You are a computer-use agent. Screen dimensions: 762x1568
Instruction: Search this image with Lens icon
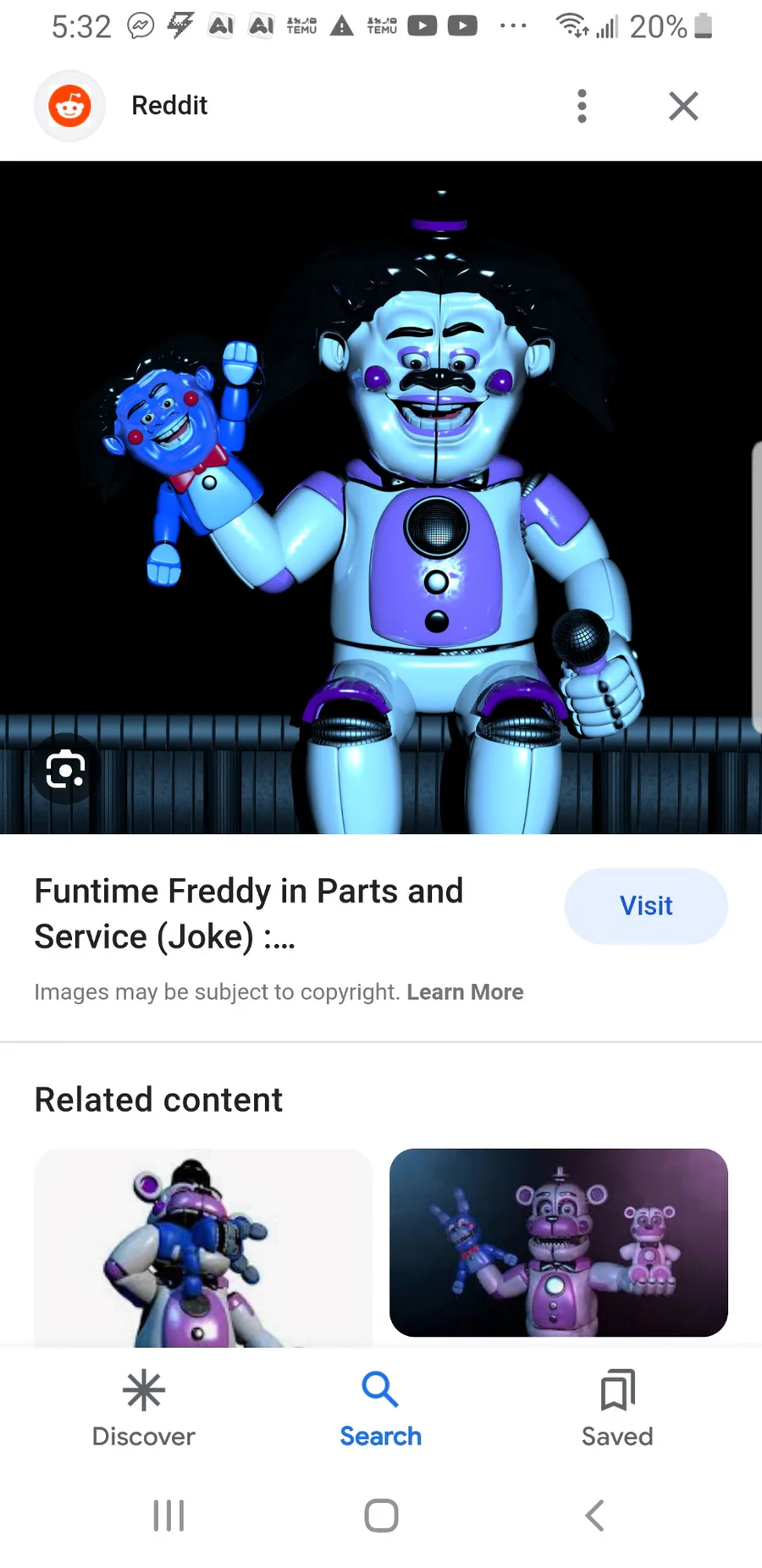tap(65, 770)
